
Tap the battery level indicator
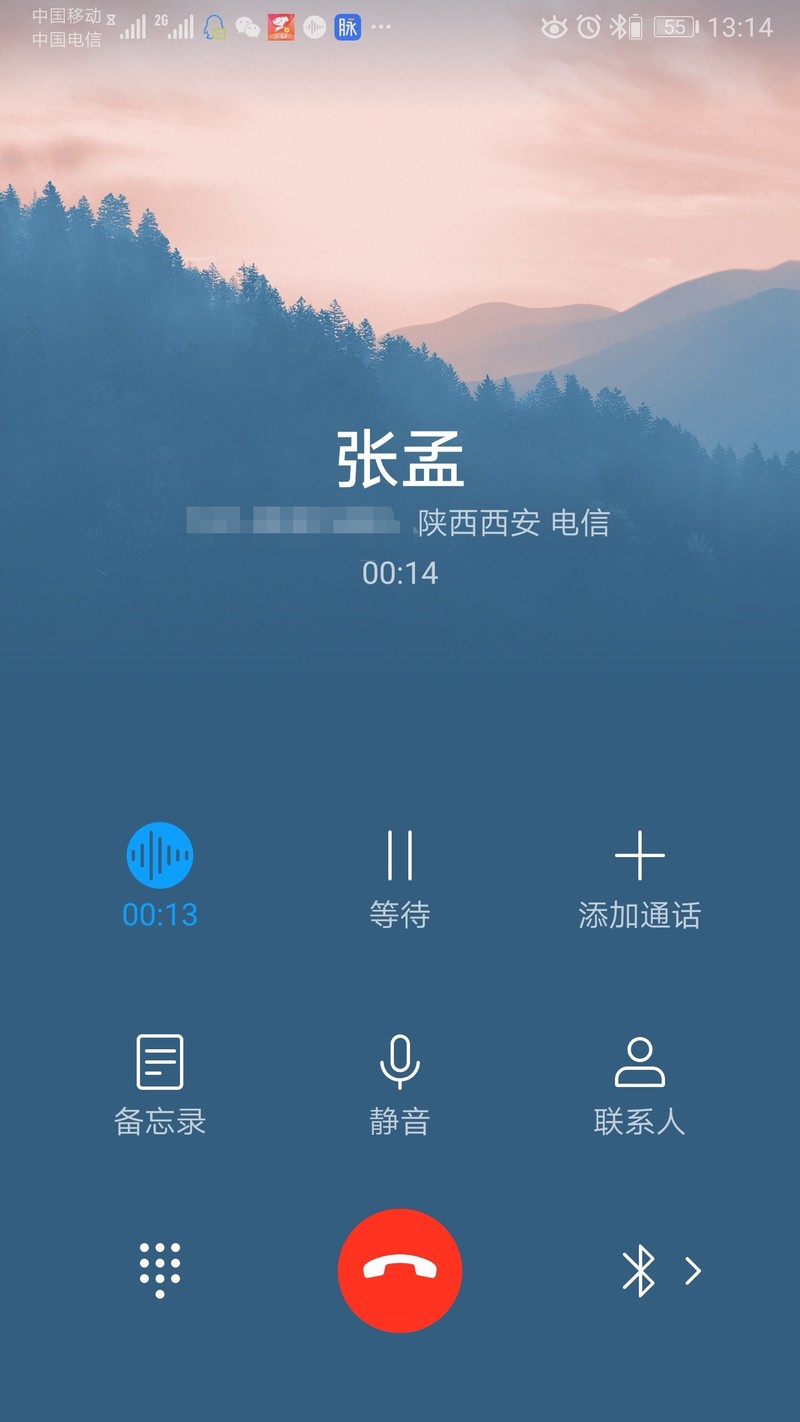click(x=672, y=27)
